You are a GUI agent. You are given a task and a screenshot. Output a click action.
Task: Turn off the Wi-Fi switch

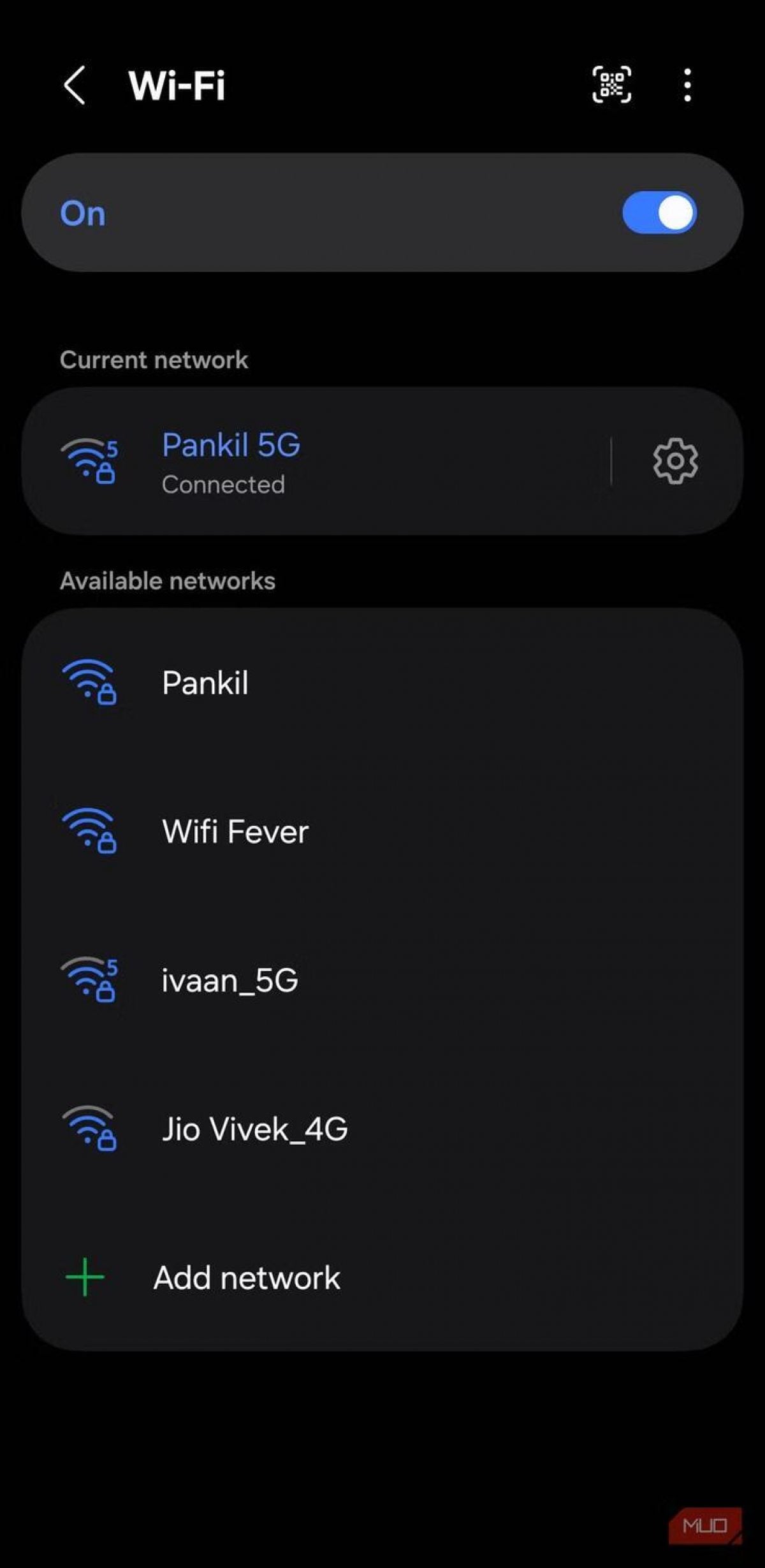[x=659, y=212]
